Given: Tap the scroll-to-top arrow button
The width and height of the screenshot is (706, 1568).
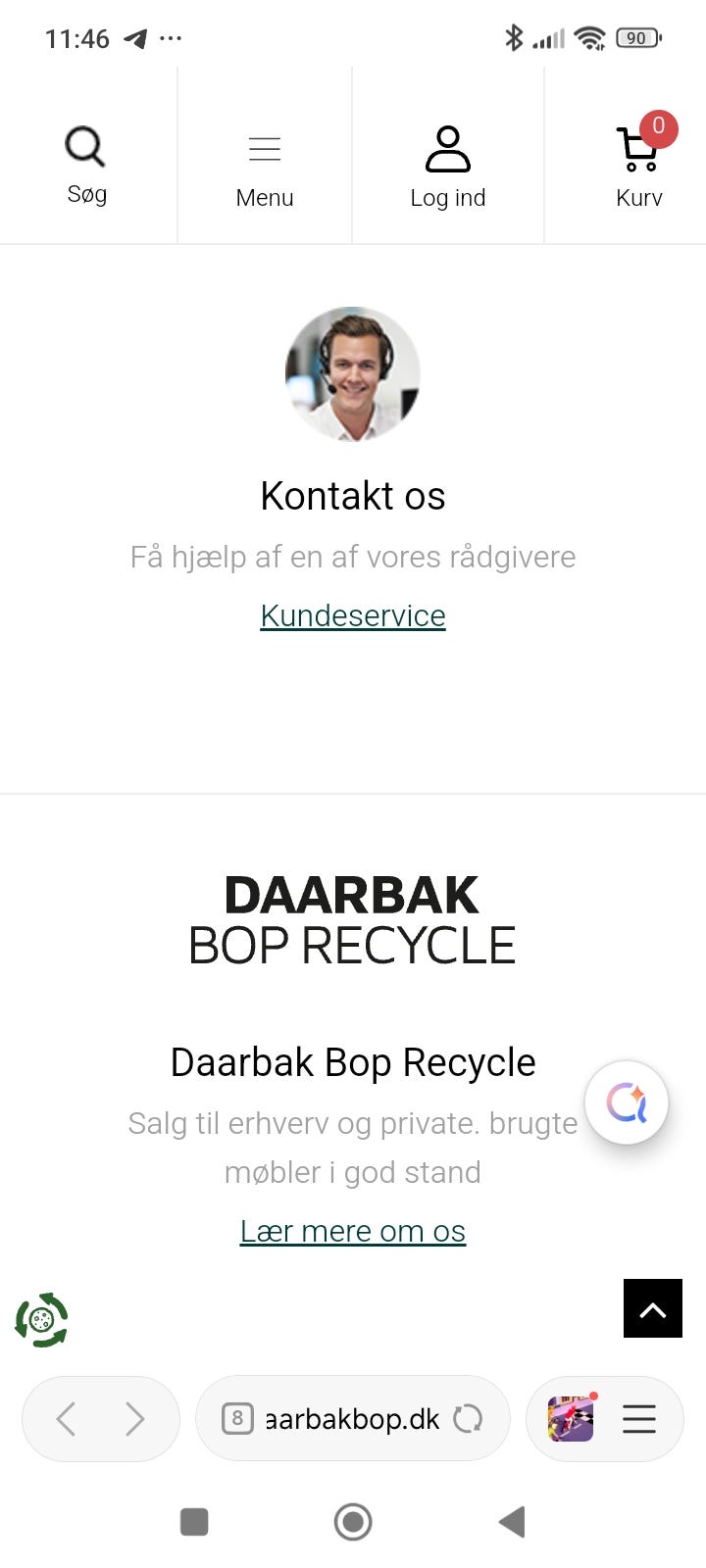Looking at the screenshot, I should pos(653,1308).
